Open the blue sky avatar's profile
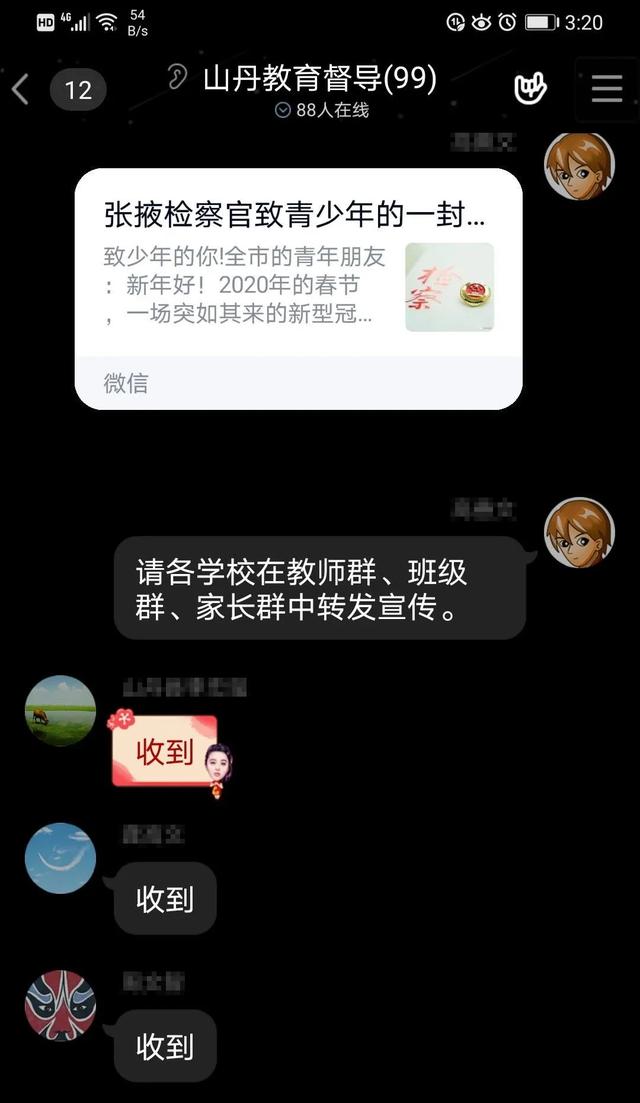 click(60, 858)
